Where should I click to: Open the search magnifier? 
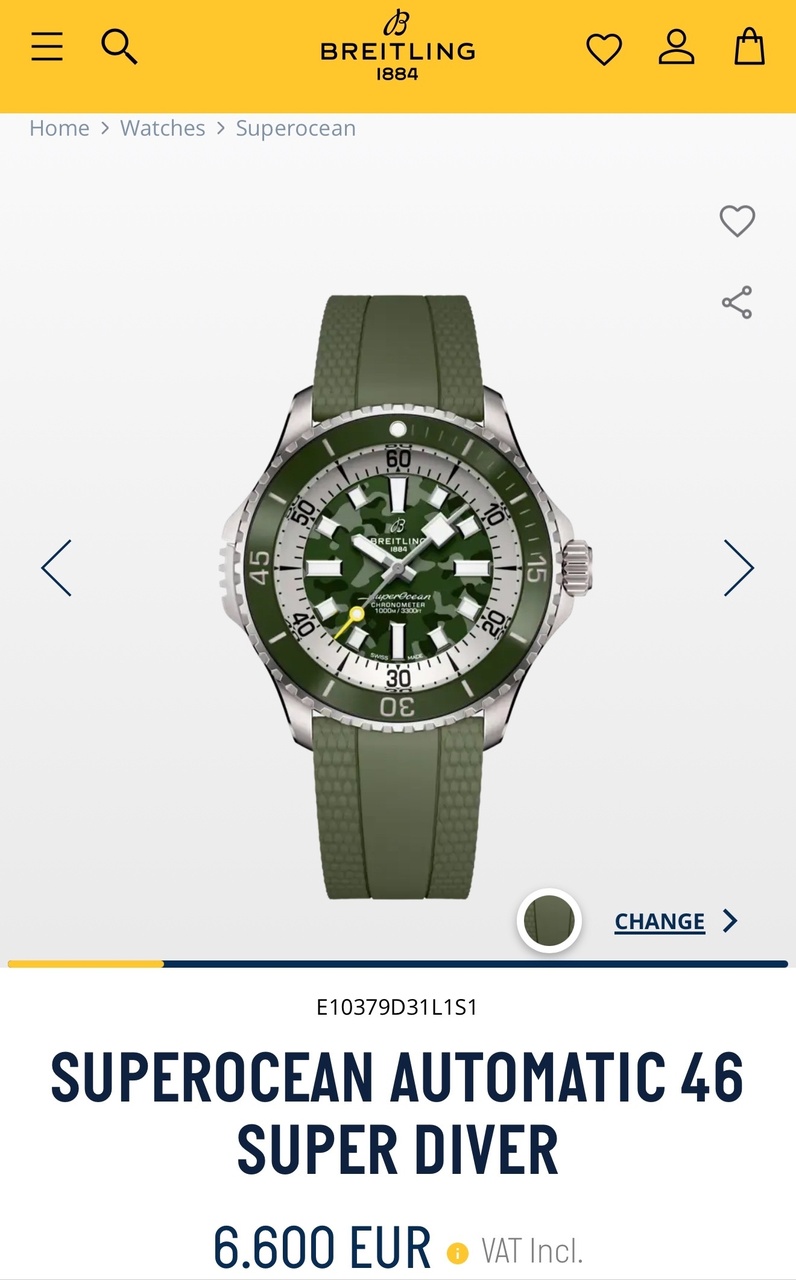119,47
